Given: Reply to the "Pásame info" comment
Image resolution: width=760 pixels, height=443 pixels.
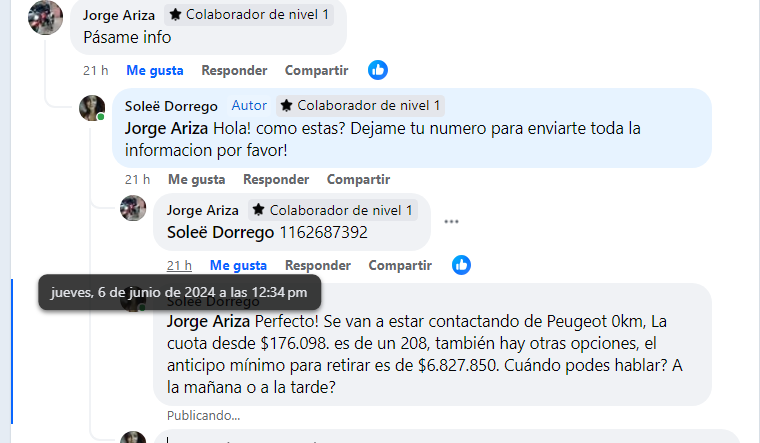Looking at the screenshot, I should pyautogui.click(x=234, y=70).
